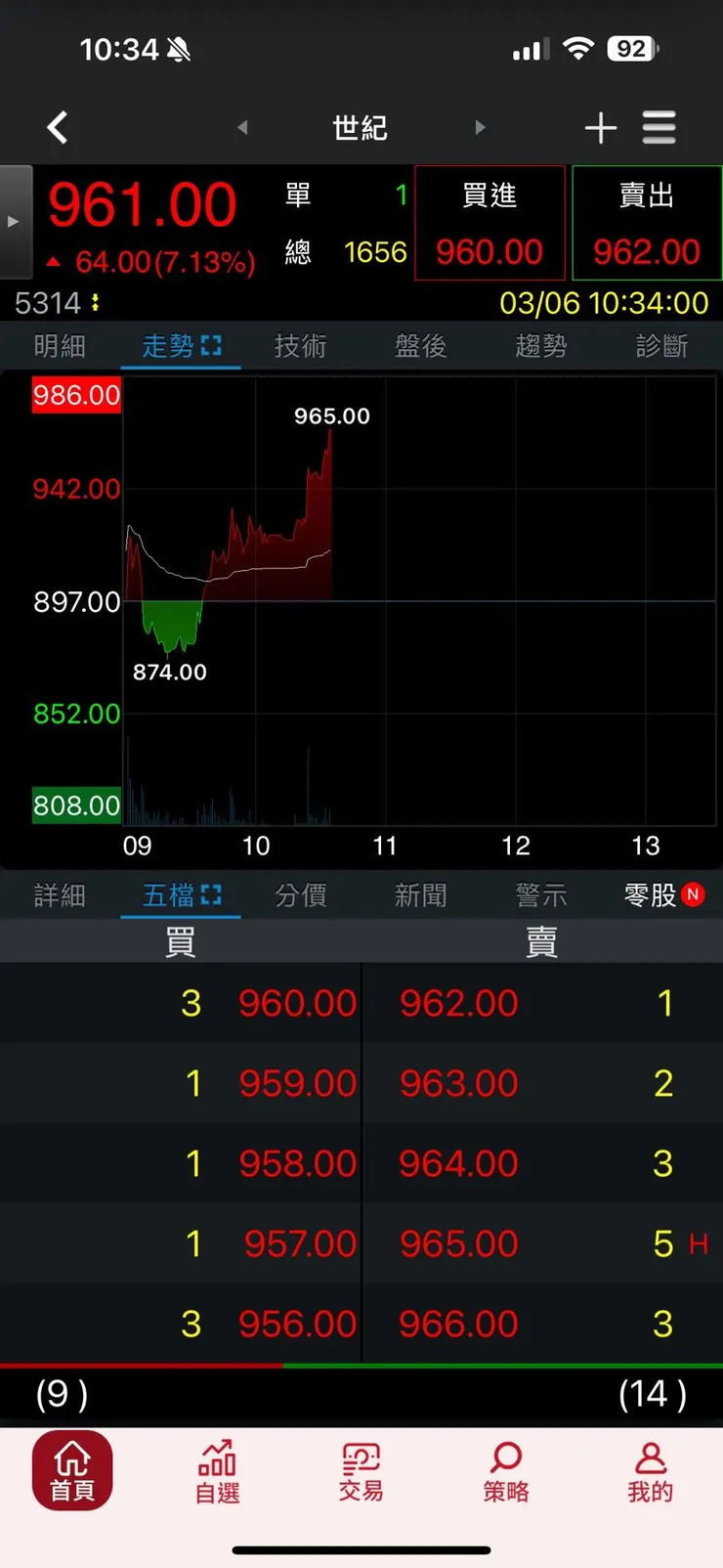Open the 診斷 tab

661,346
